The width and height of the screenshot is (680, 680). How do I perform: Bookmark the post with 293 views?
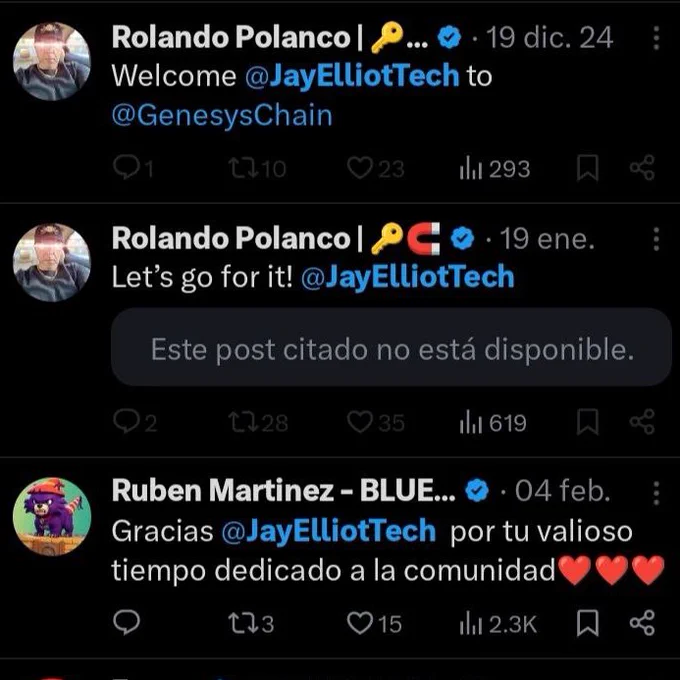(x=588, y=168)
